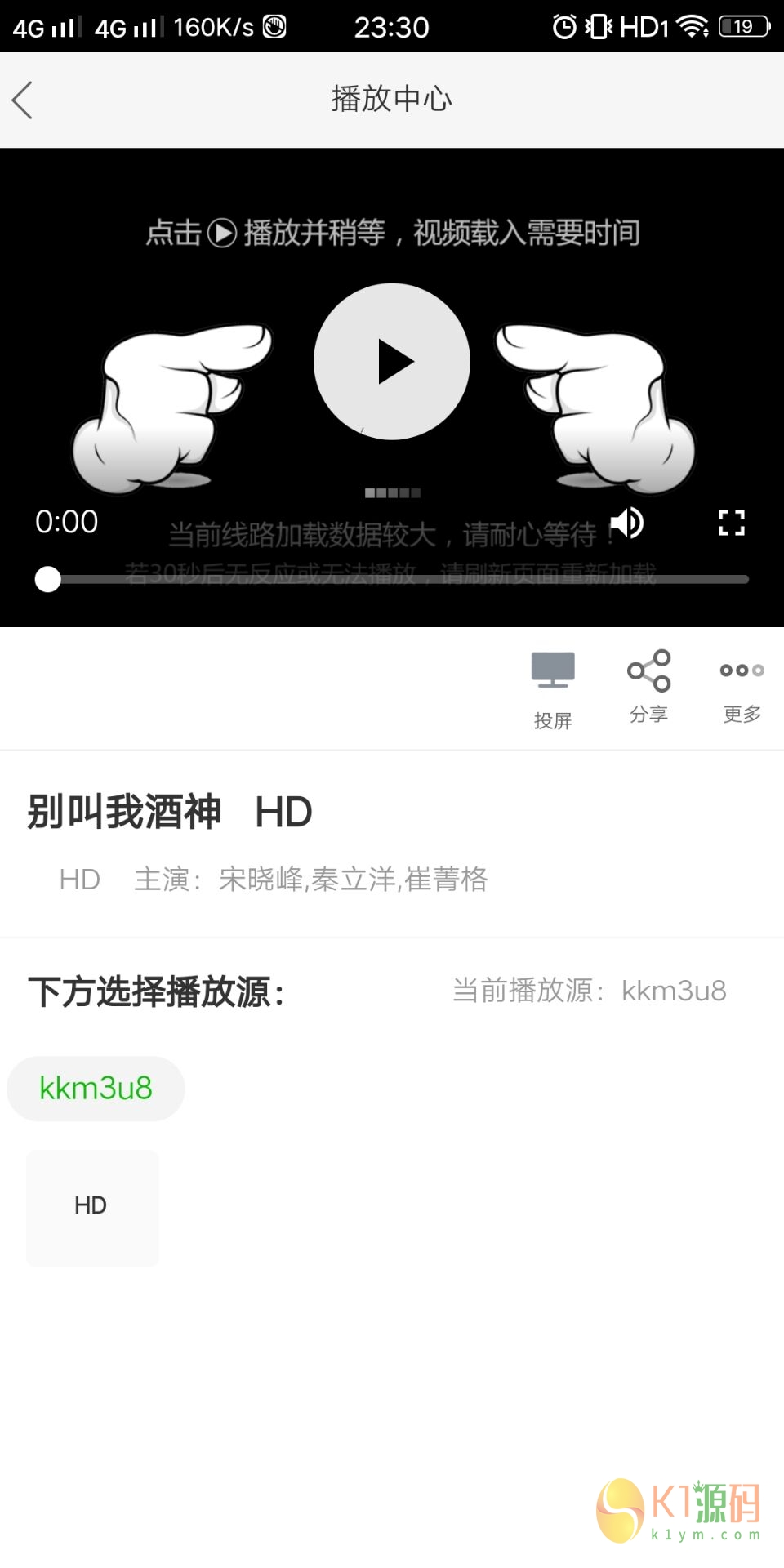This screenshot has height=1568, width=784.
Task: Cast the video using 投屏
Action: pyautogui.click(x=553, y=690)
